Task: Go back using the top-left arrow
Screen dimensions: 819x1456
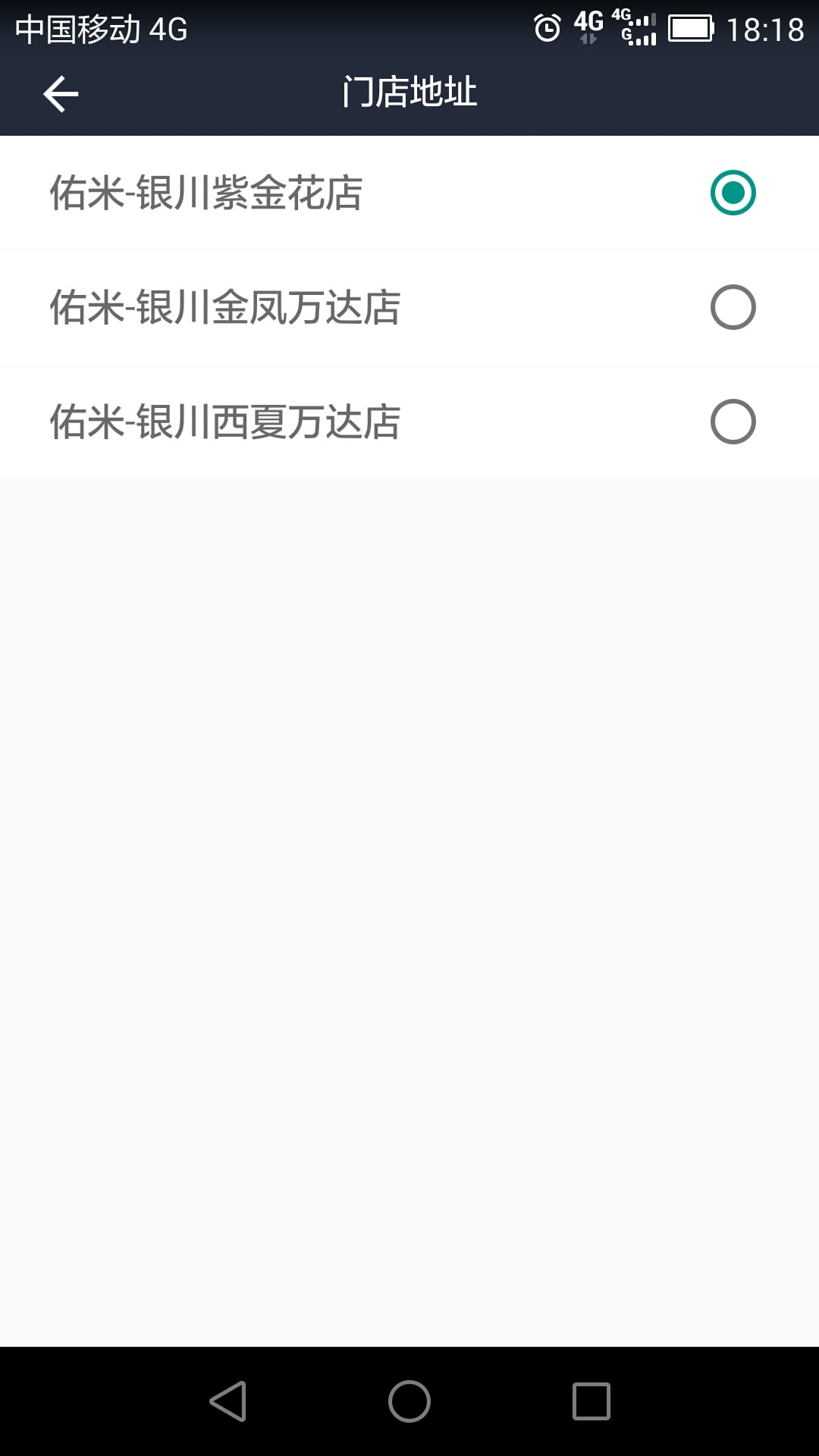Action: pos(61,94)
